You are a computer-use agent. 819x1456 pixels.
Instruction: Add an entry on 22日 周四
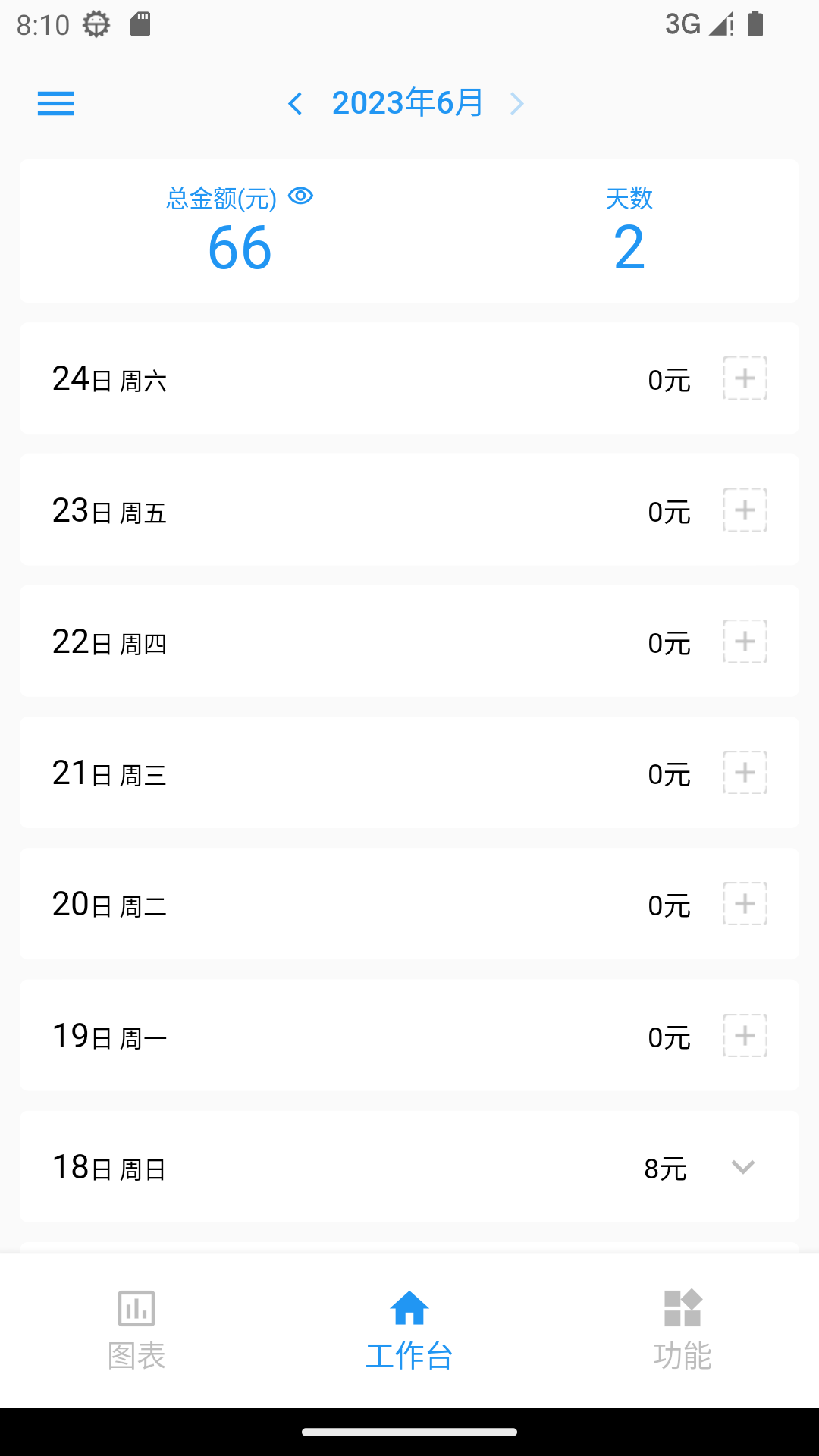tap(744, 641)
